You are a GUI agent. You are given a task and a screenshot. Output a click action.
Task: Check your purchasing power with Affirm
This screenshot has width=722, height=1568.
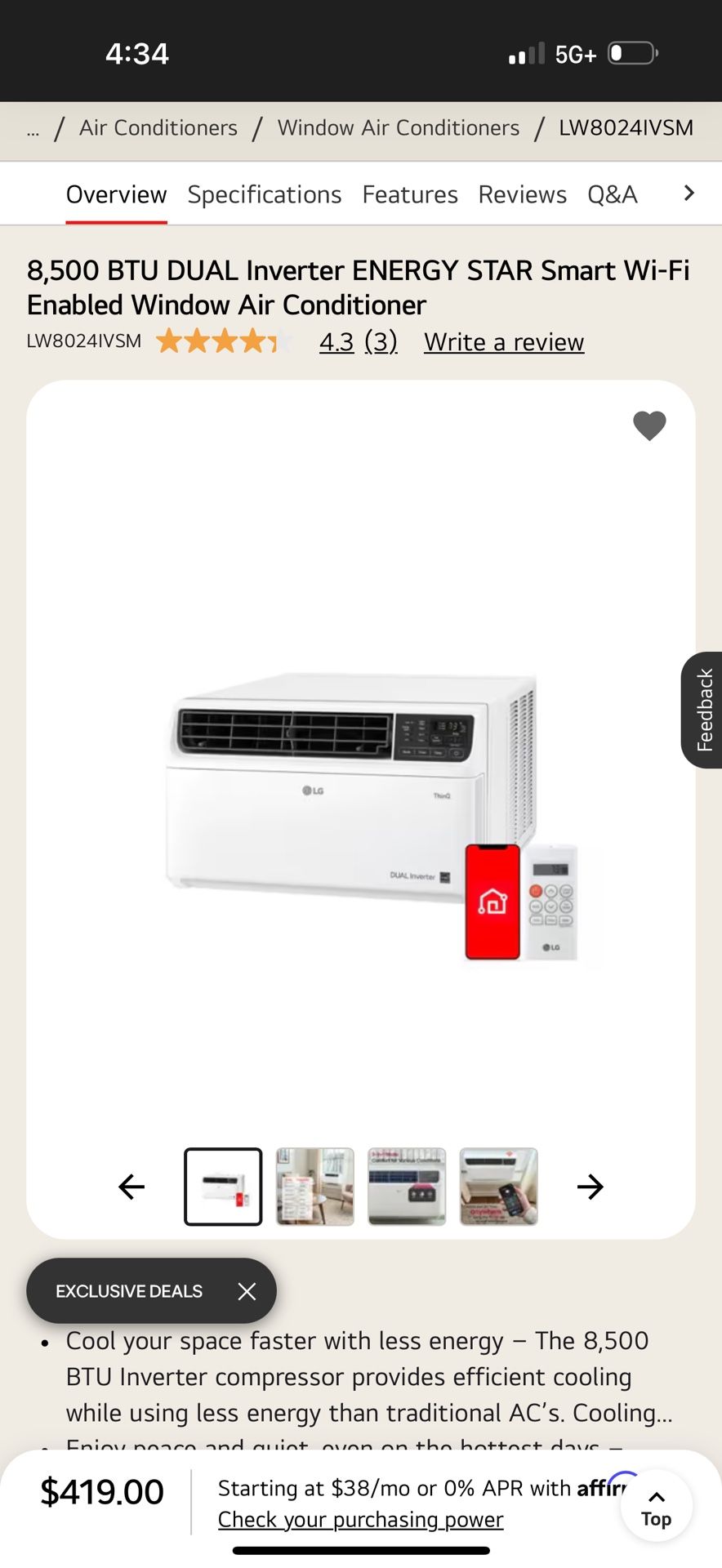[x=360, y=1520]
